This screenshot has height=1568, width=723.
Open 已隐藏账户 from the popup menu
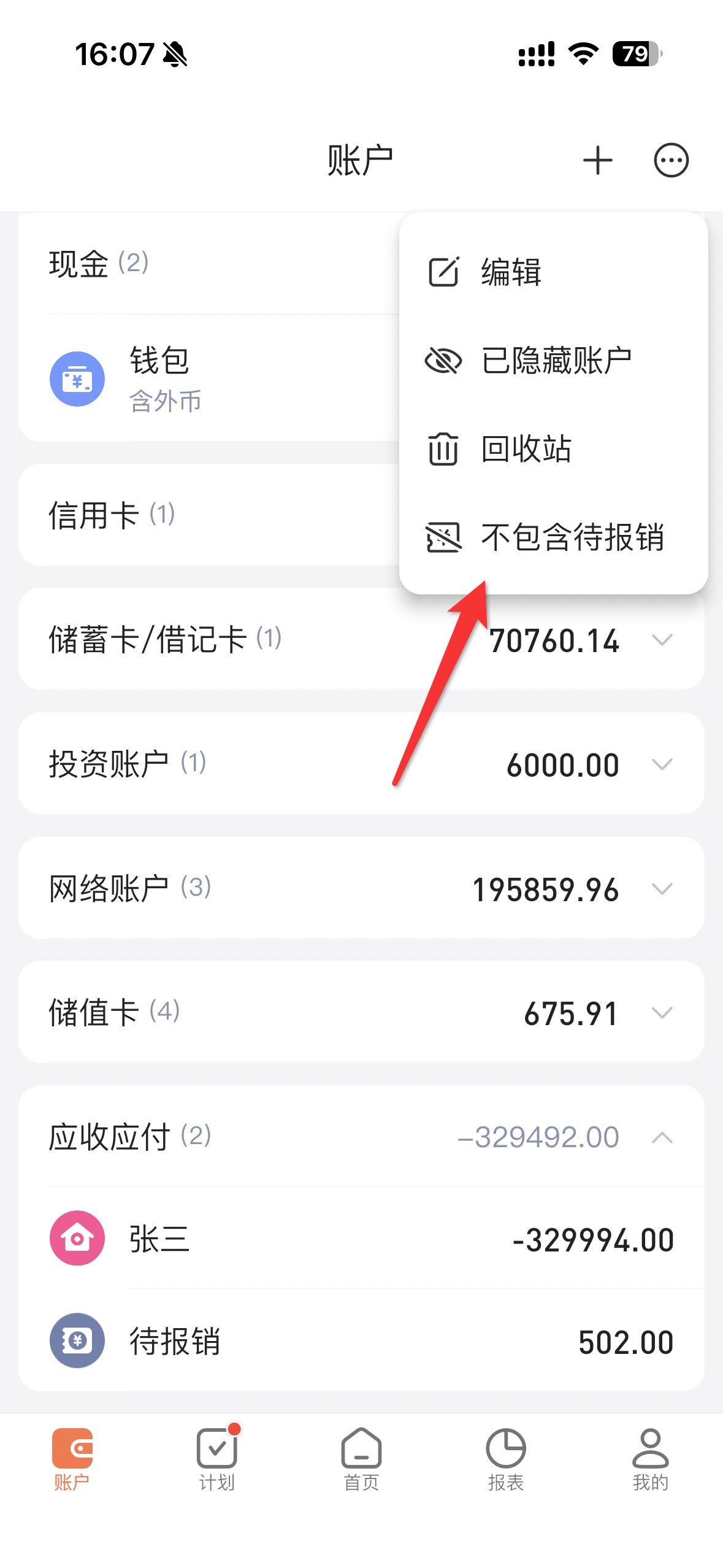coord(555,360)
